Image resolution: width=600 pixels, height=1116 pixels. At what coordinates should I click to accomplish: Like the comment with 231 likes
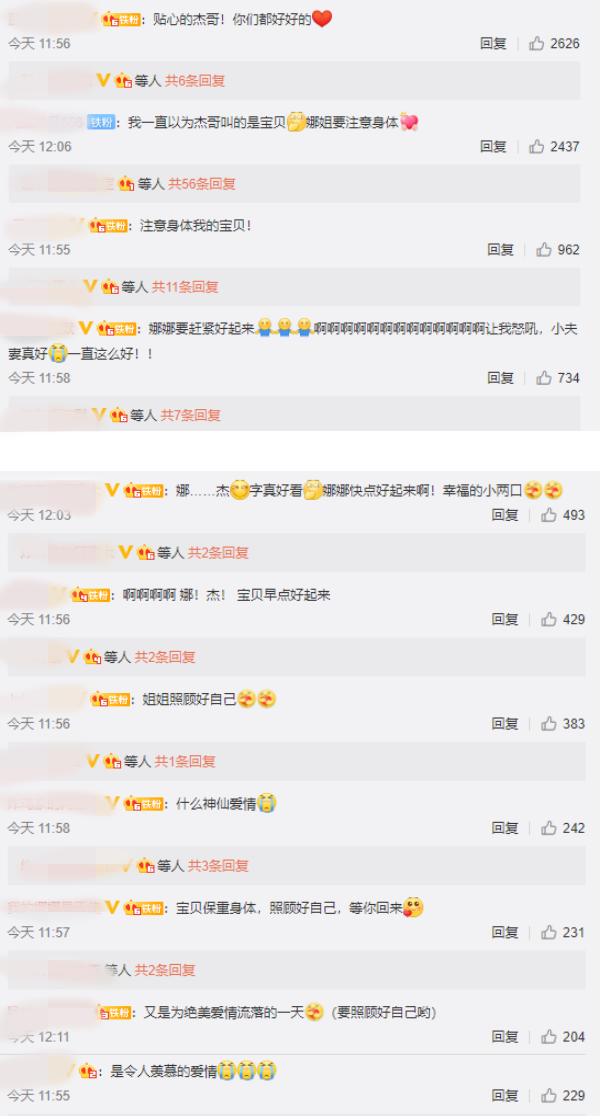coord(549,932)
